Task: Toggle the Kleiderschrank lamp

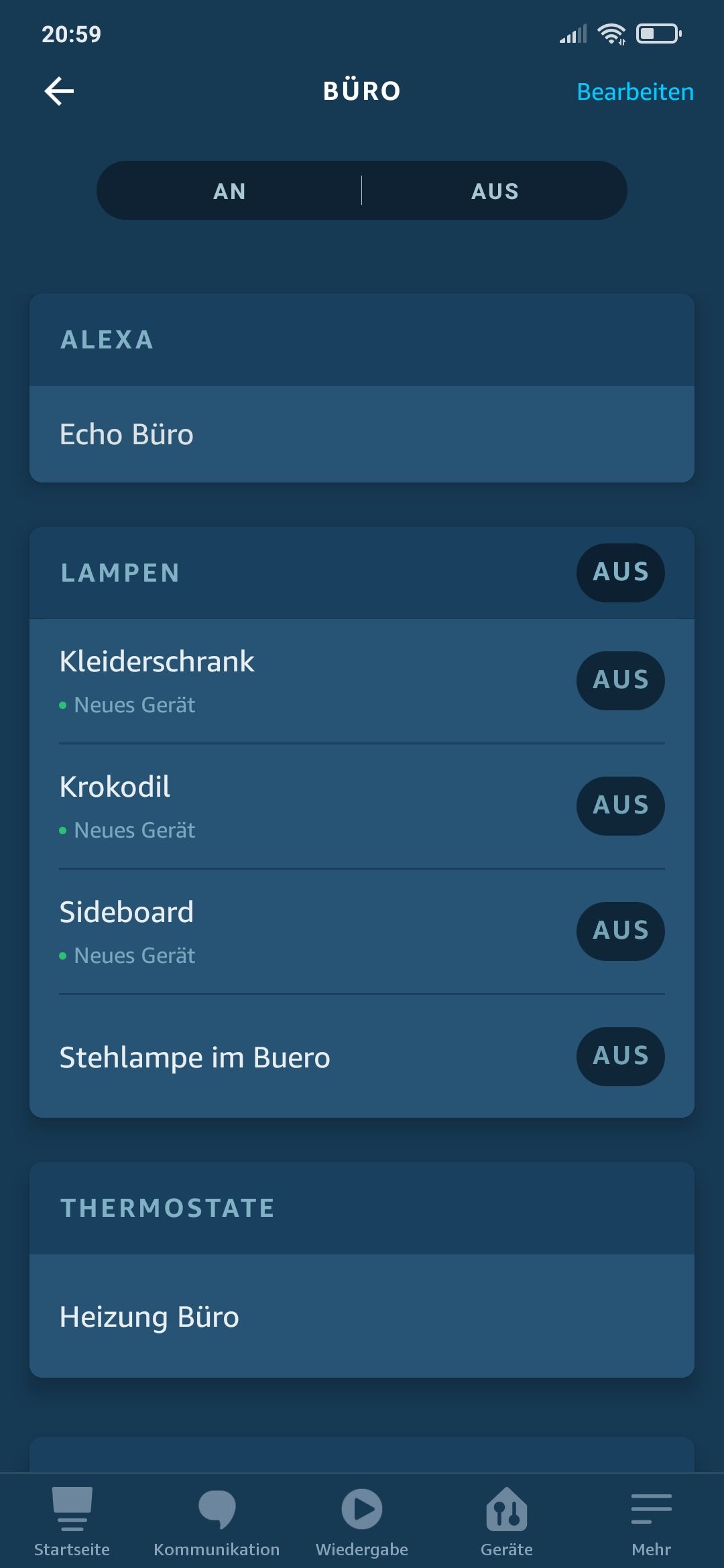Action: [620, 680]
